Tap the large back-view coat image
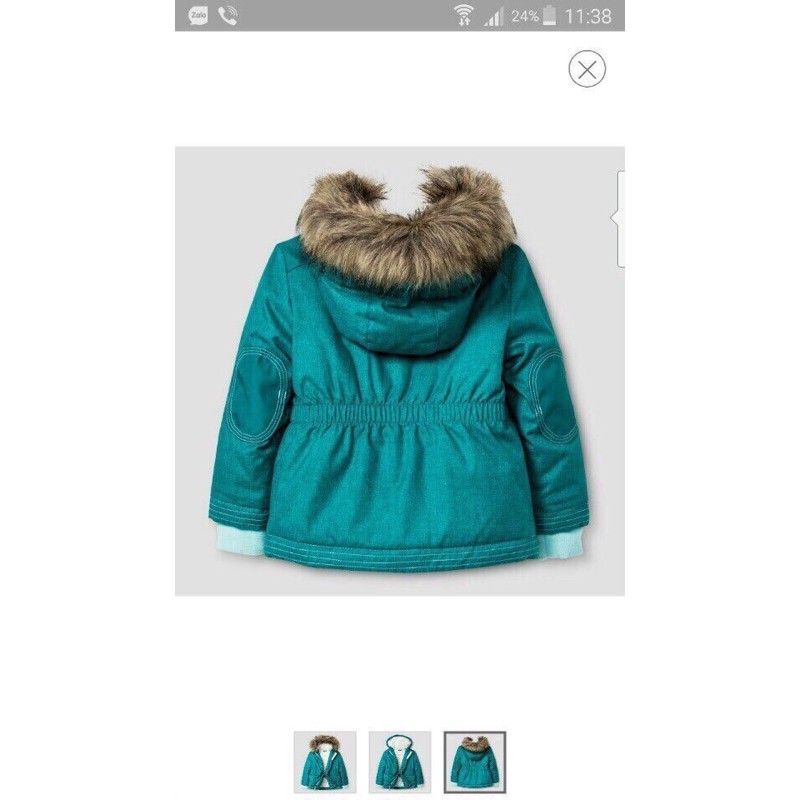800x800 pixels. 400,371
